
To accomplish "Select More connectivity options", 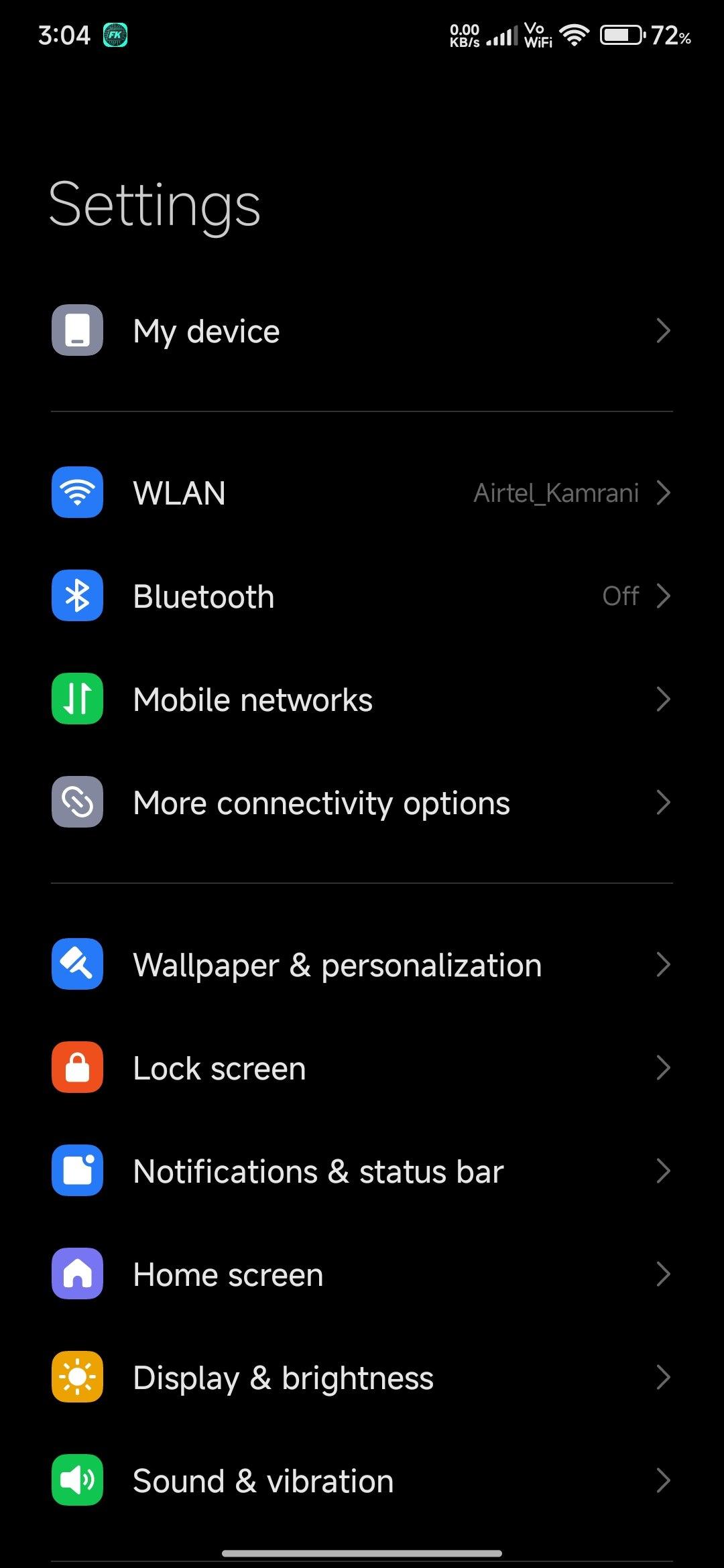I will 362,802.
